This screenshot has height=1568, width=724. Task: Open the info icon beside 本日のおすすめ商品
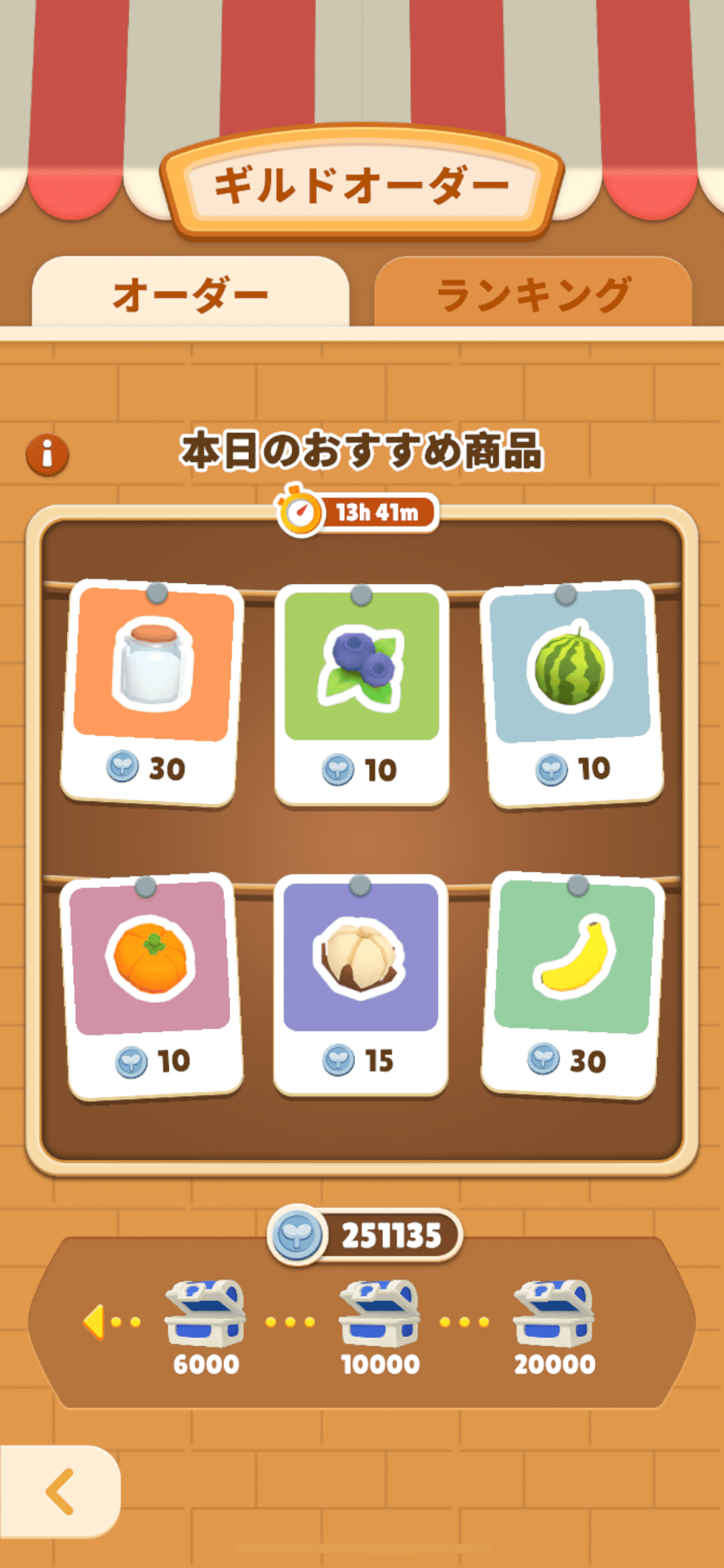47,454
